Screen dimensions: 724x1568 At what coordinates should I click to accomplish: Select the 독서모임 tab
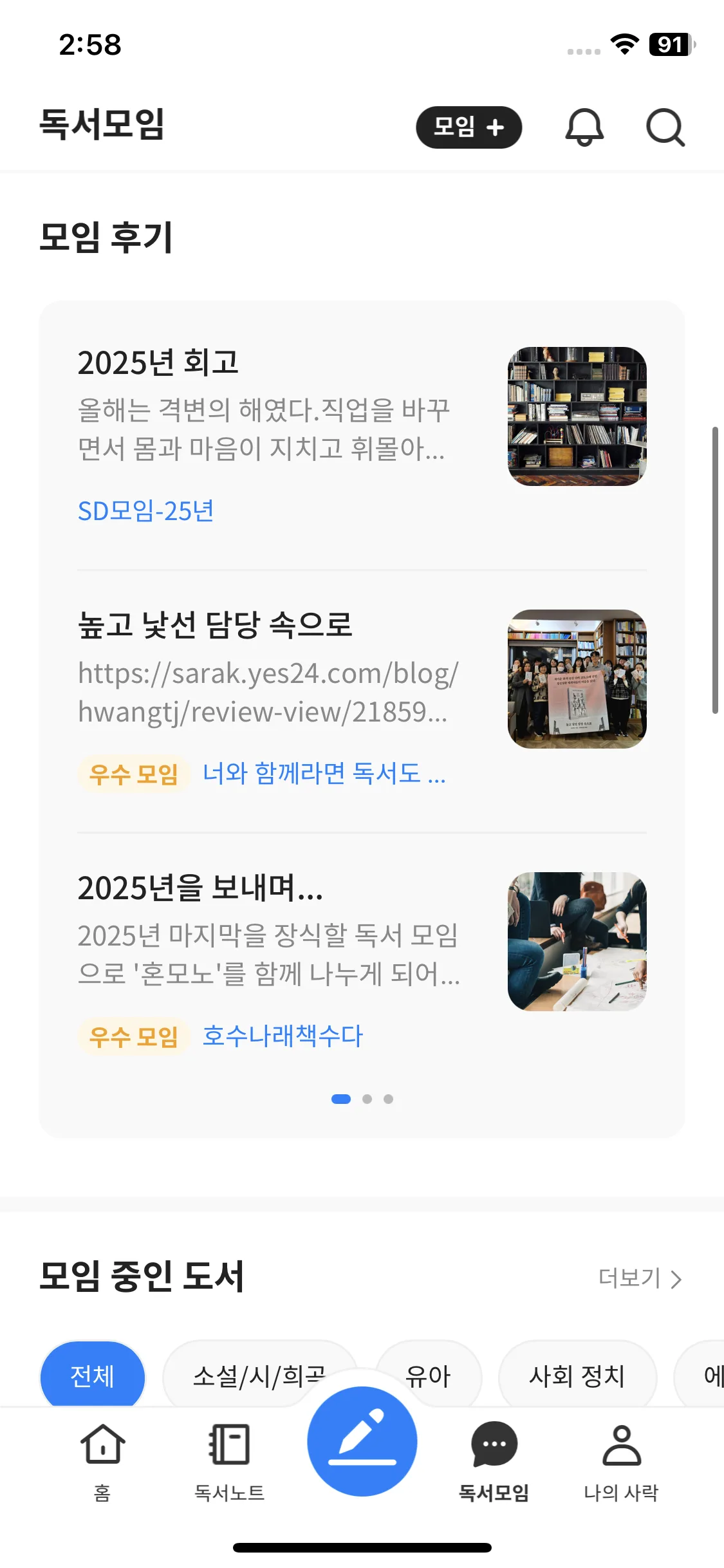tap(494, 1462)
